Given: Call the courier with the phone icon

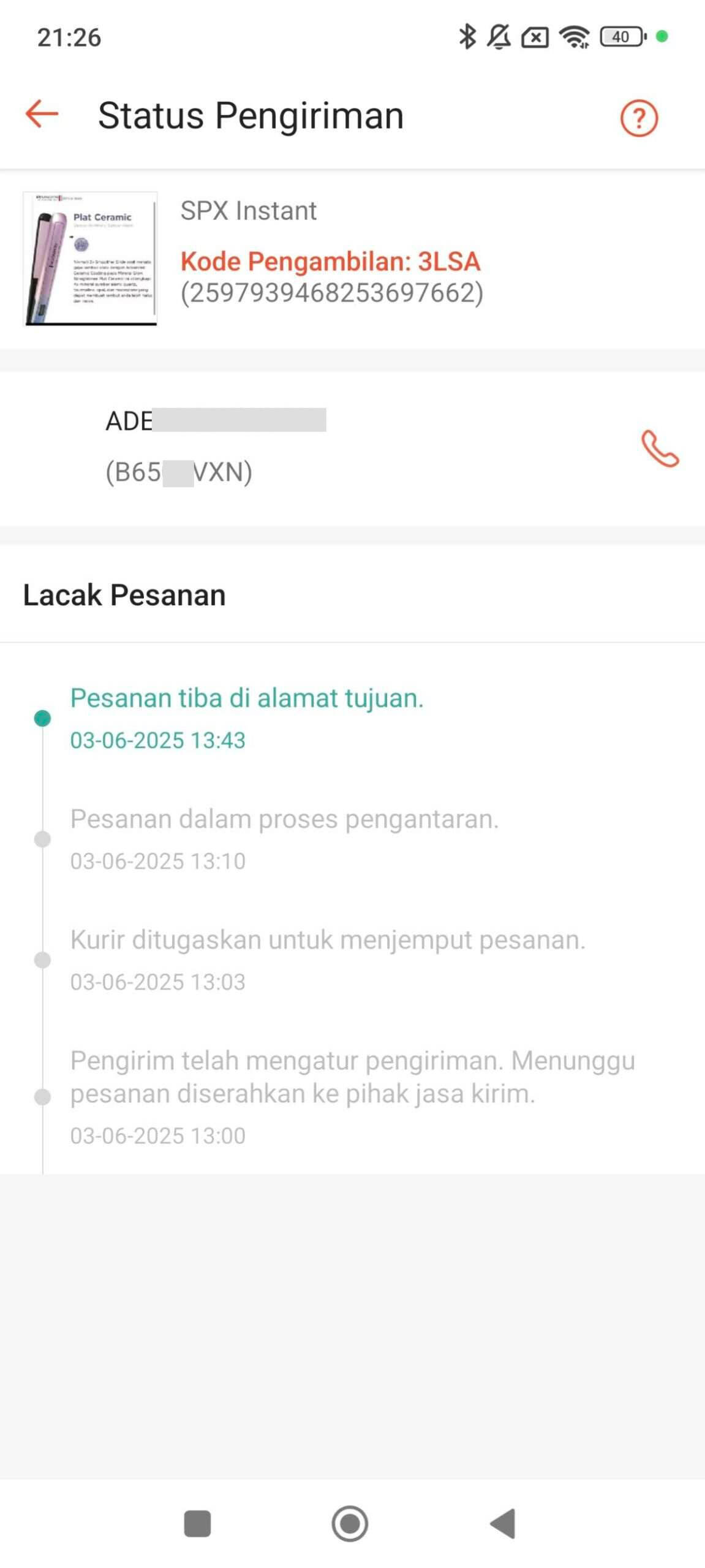Looking at the screenshot, I should 660,448.
